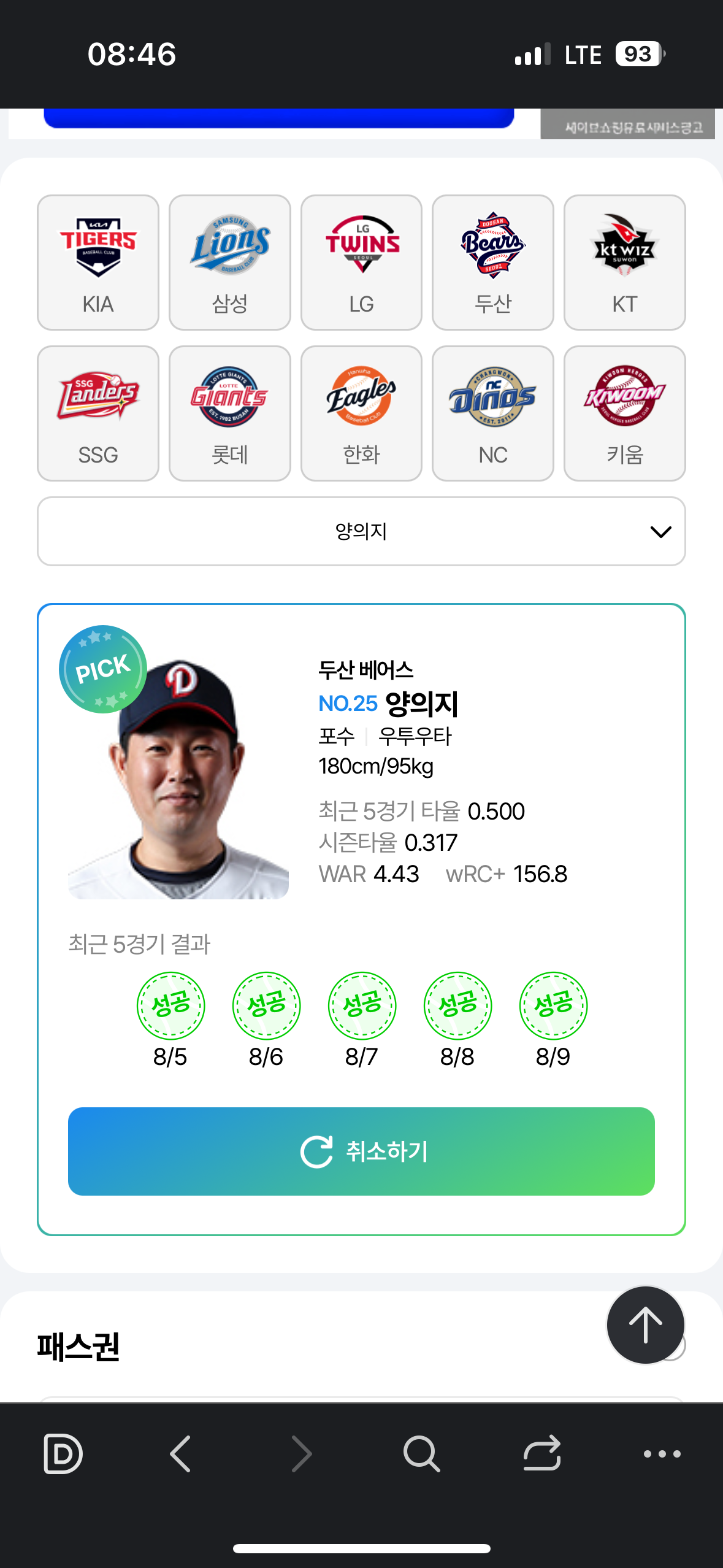Image resolution: width=723 pixels, height=1568 pixels.
Task: Go back in the browser
Action: tap(181, 1453)
